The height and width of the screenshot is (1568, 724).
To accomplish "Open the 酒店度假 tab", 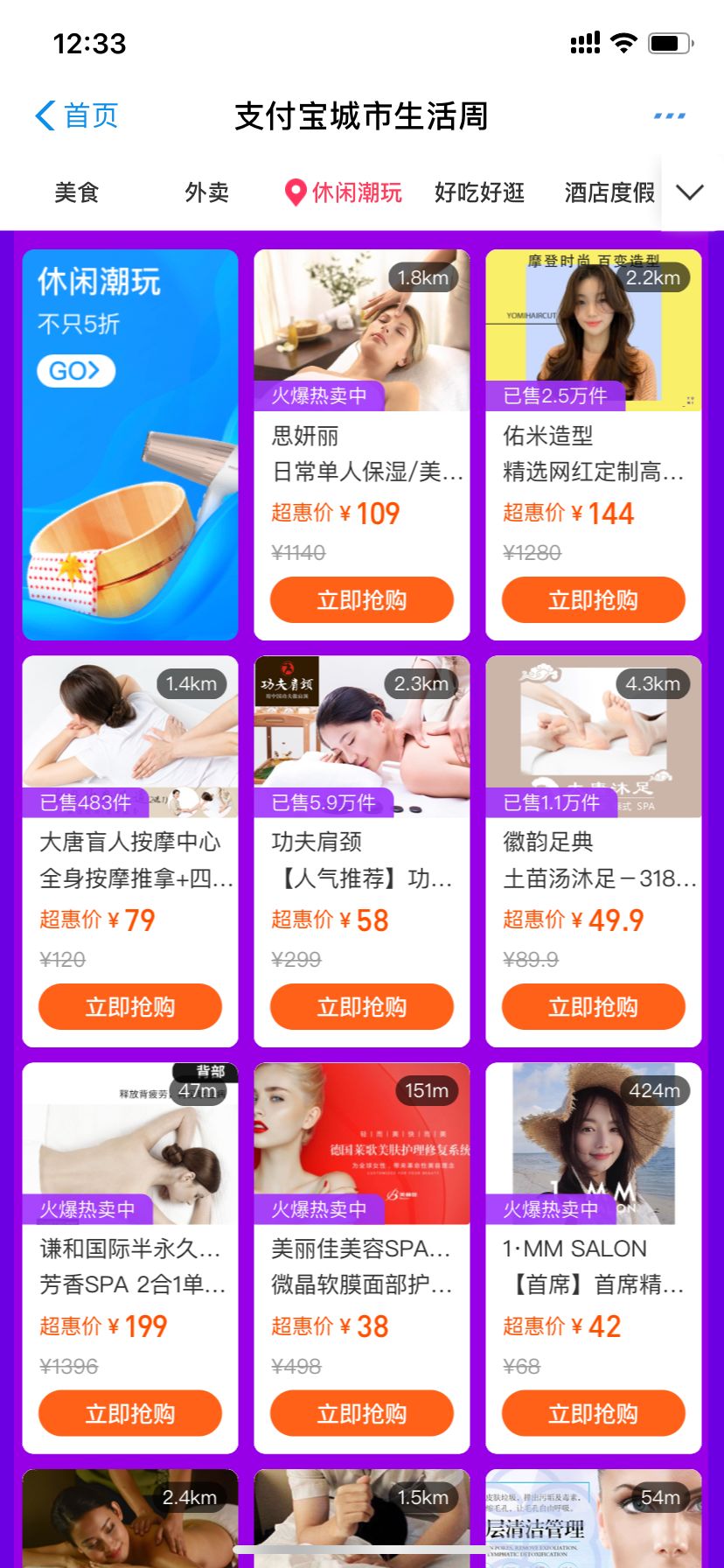I will (609, 192).
